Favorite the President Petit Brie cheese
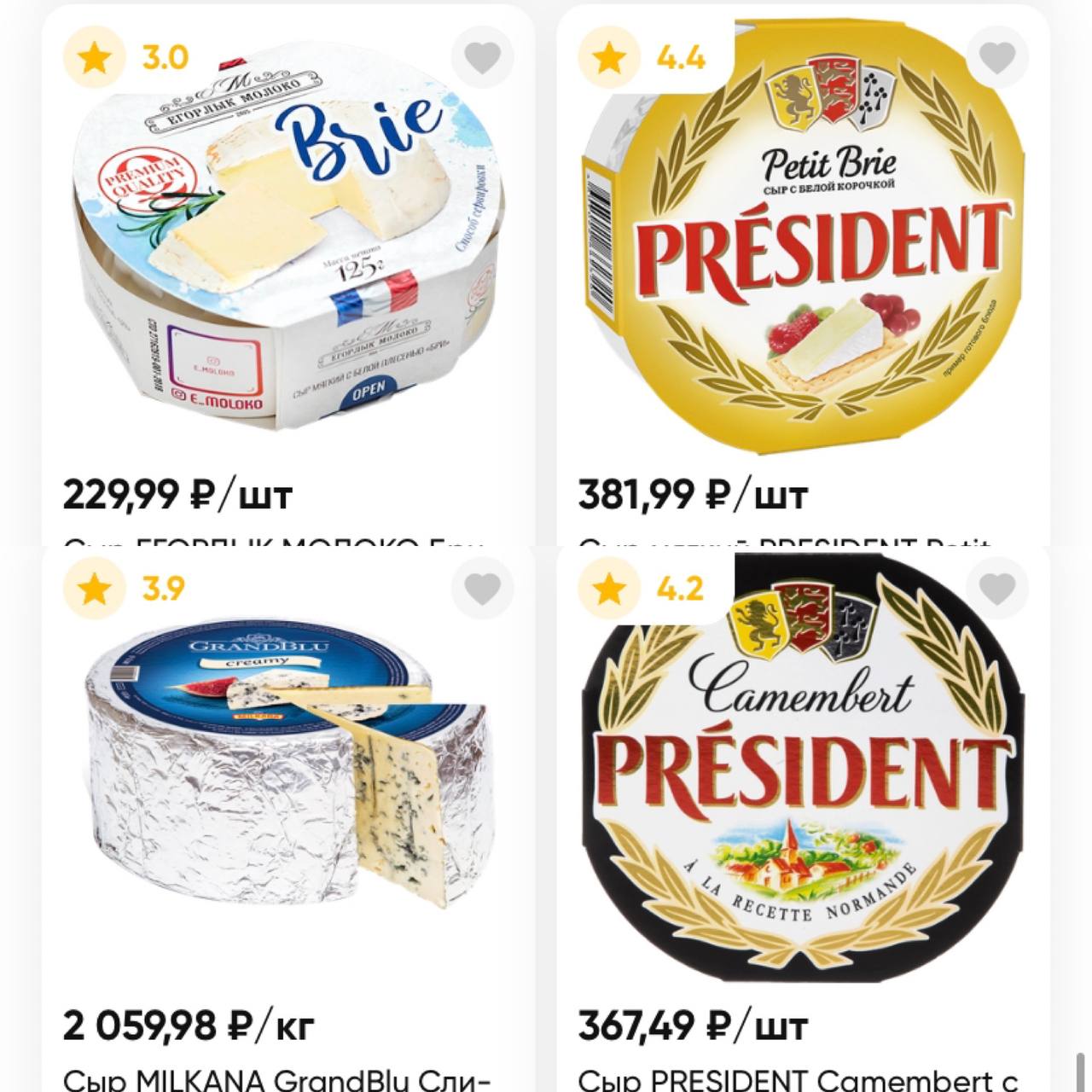This screenshot has height=1092, width=1092. (996, 58)
